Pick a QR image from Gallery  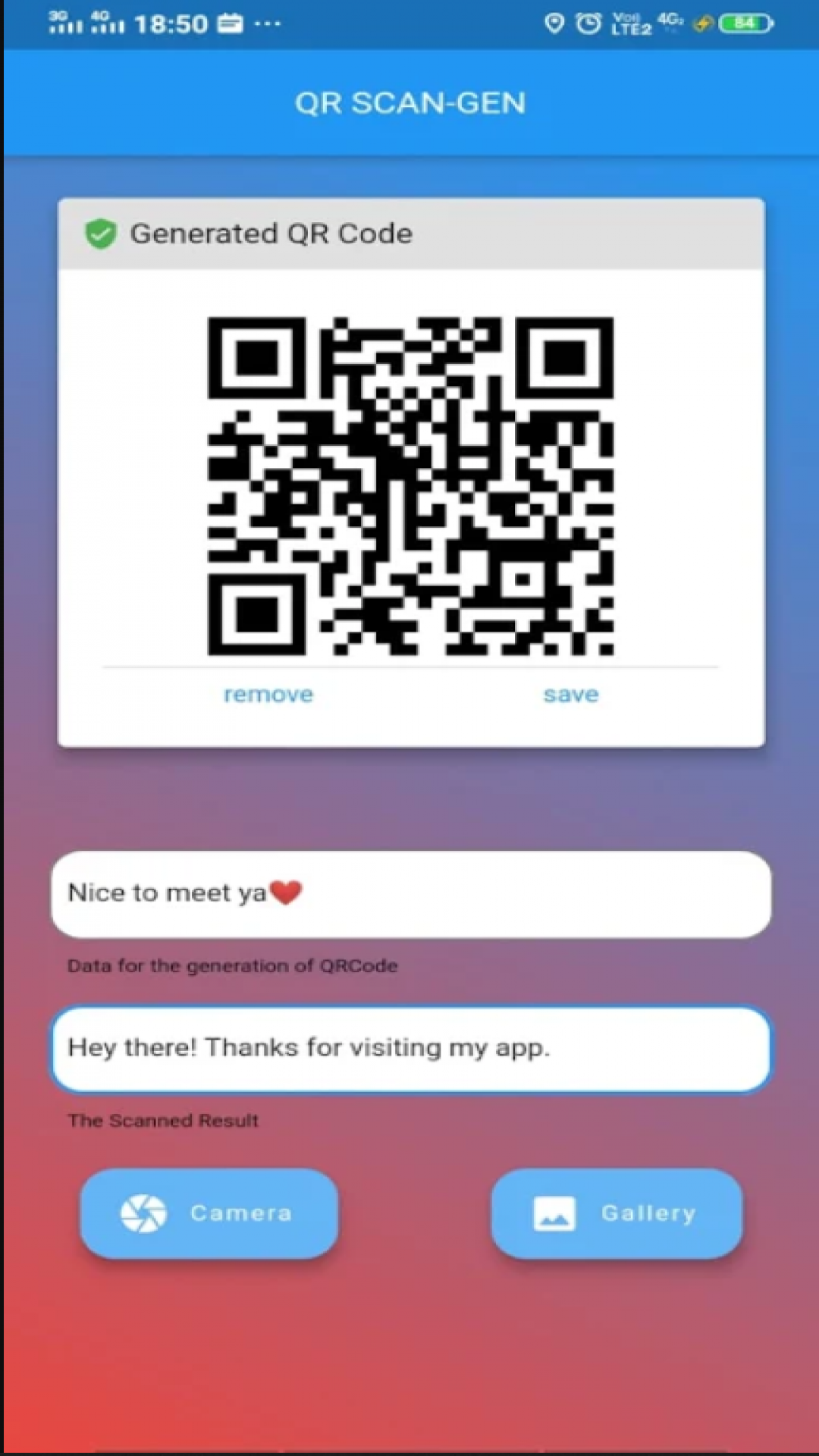617,1213
